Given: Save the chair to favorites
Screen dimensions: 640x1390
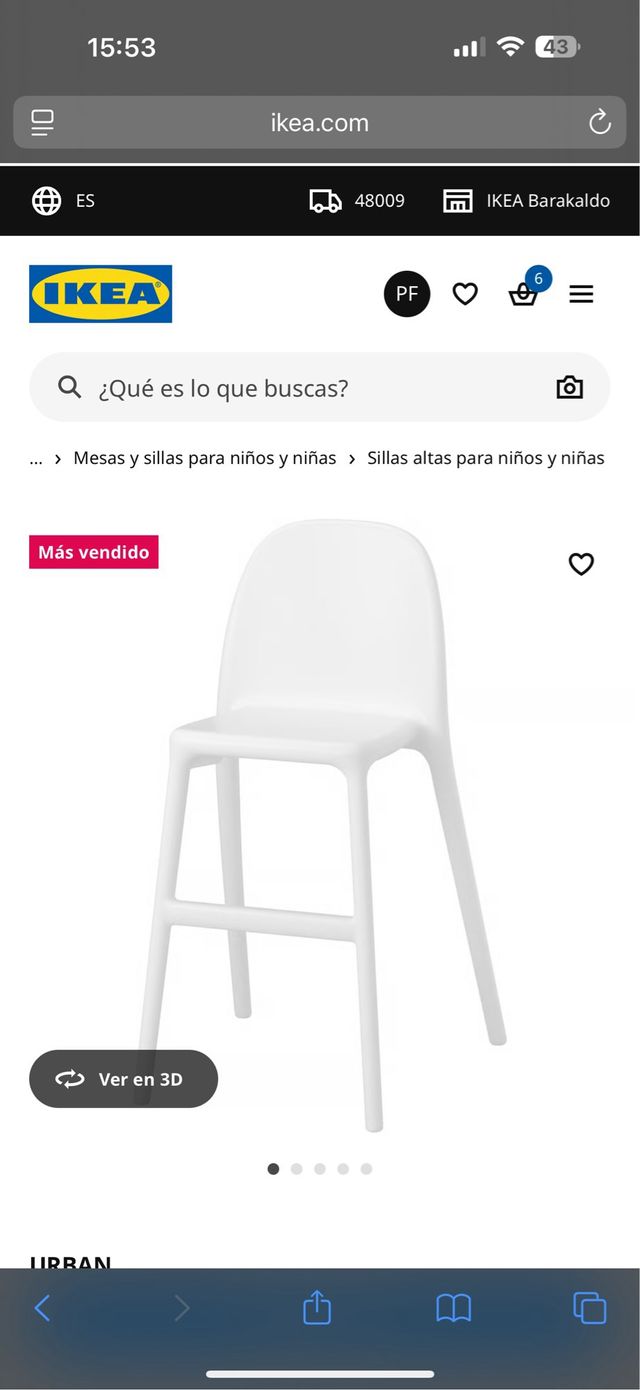Looking at the screenshot, I should point(581,564).
